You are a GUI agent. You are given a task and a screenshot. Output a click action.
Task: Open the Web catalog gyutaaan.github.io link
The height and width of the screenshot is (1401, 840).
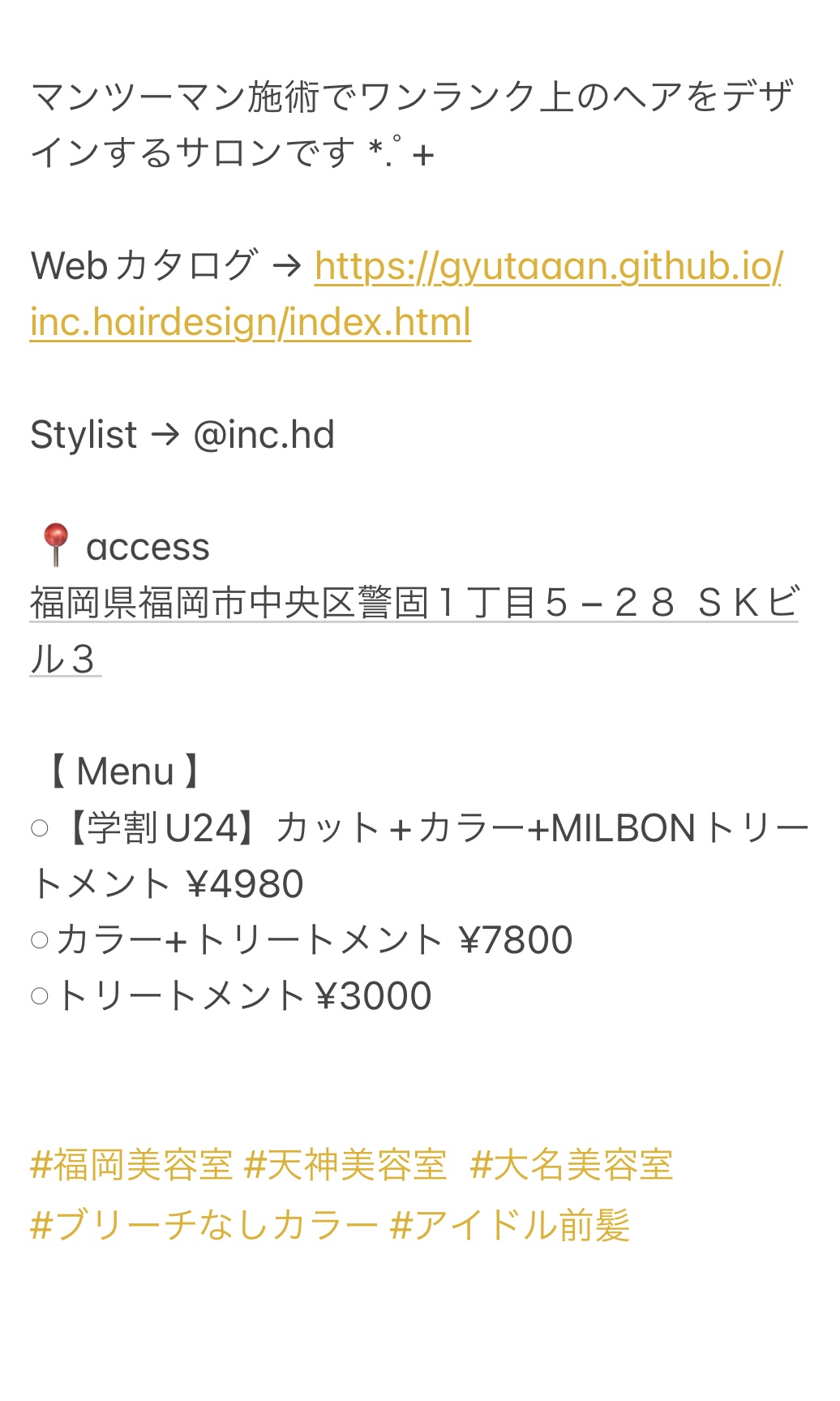click(548, 267)
